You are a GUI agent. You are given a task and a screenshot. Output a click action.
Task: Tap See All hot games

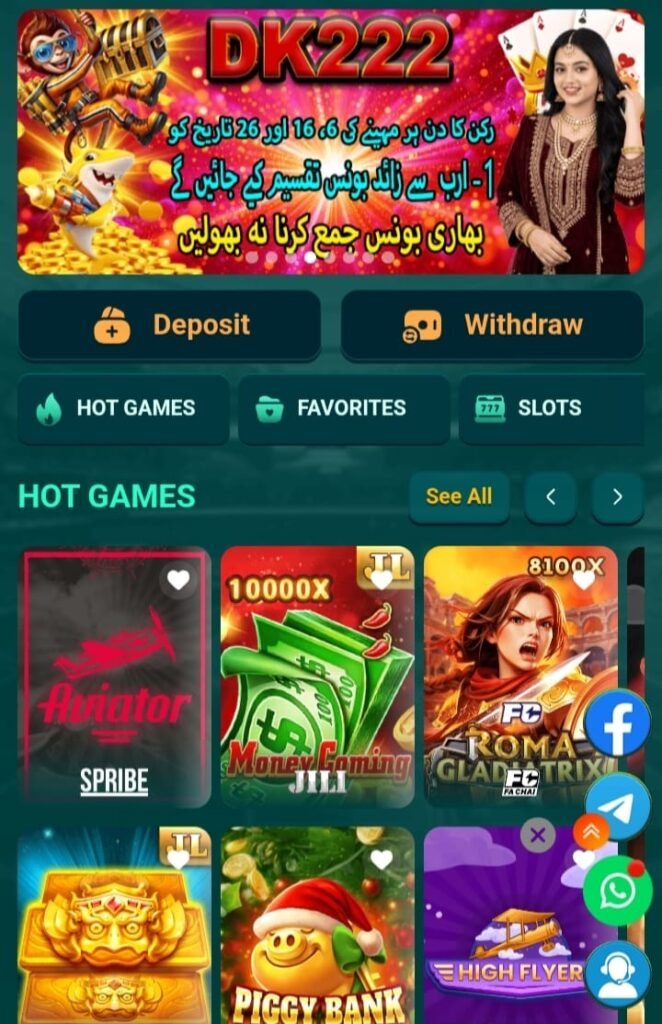pos(458,497)
